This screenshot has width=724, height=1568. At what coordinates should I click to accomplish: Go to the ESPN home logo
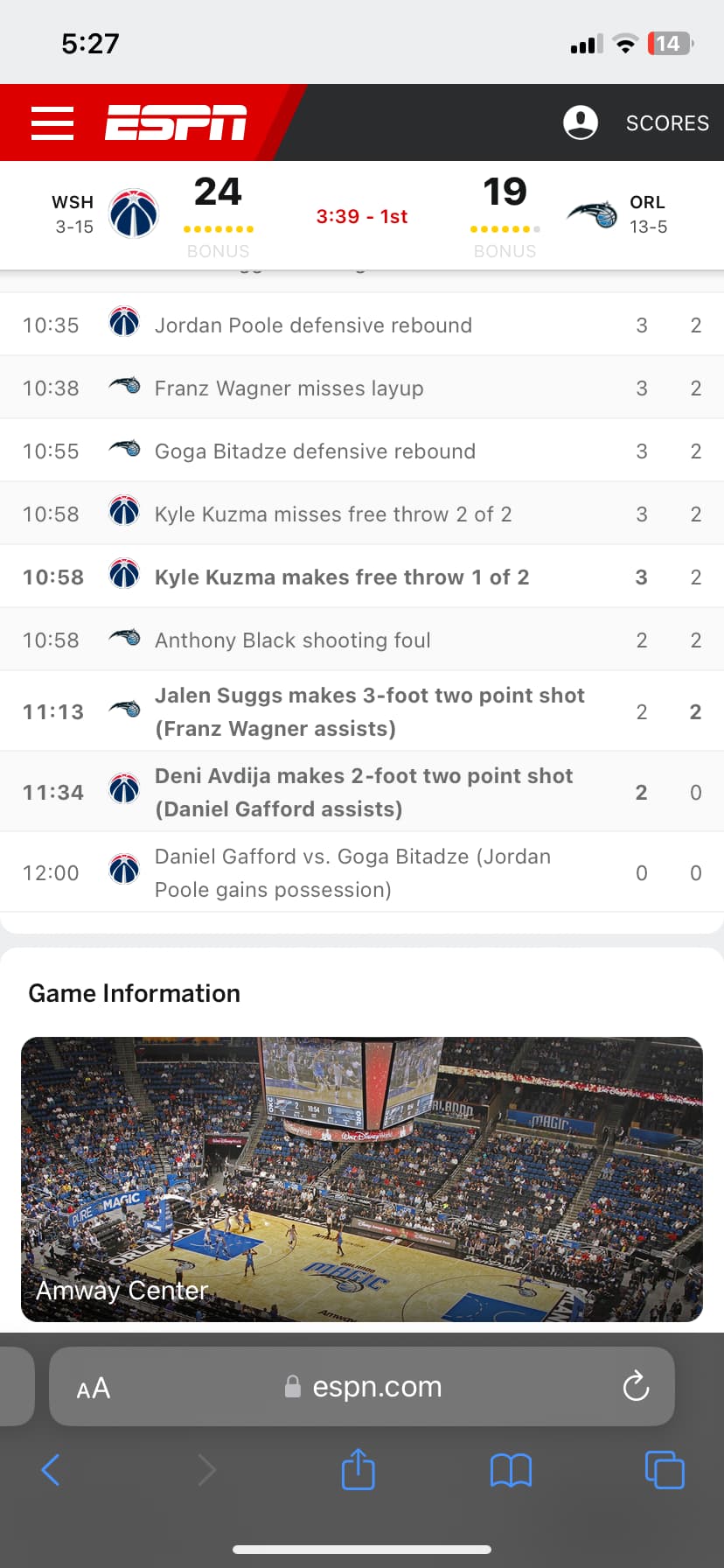point(176,122)
